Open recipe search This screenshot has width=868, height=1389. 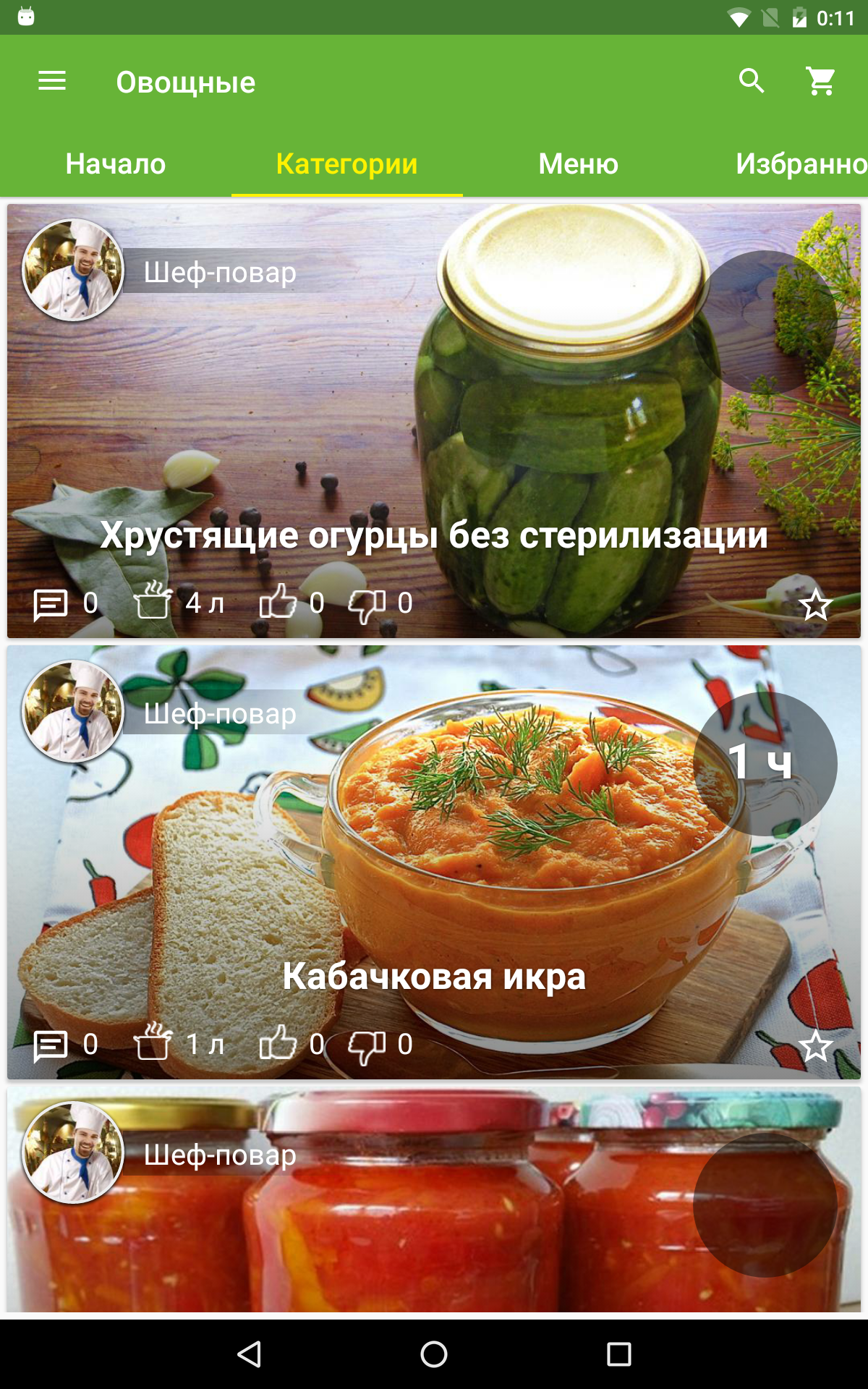(x=752, y=81)
